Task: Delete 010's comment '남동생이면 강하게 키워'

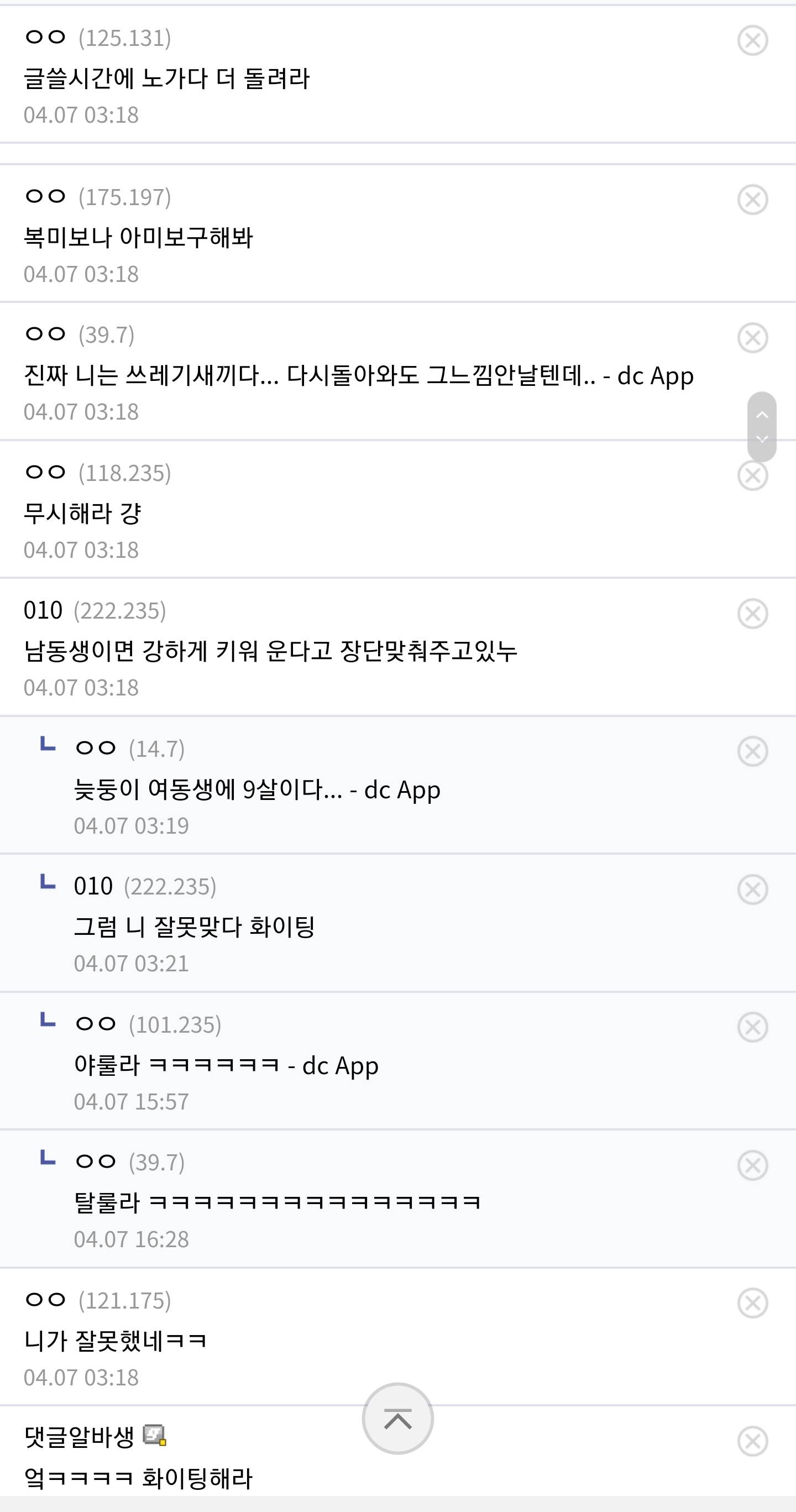Action: [752, 614]
